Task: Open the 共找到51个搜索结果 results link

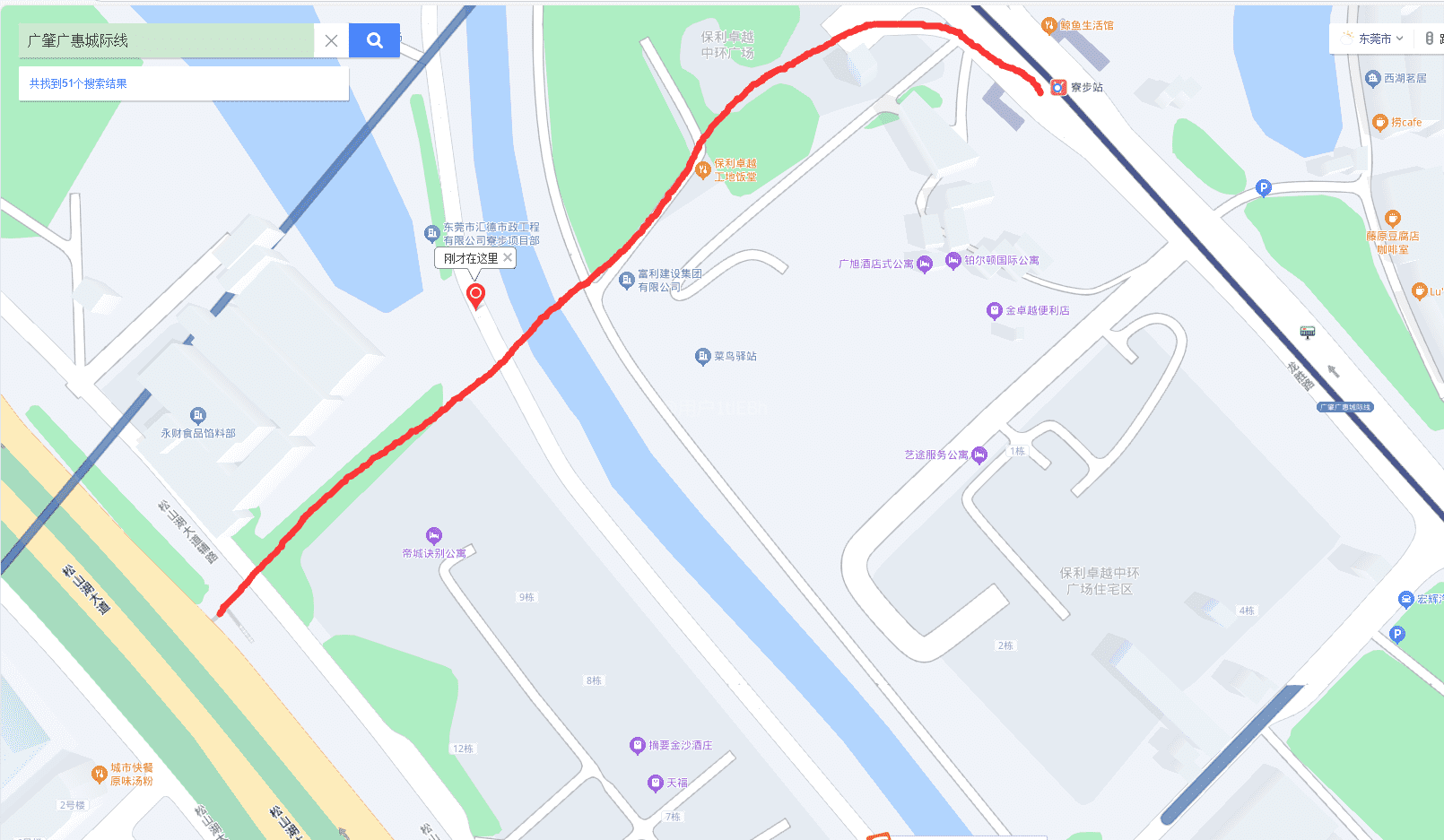Action: pos(78,83)
